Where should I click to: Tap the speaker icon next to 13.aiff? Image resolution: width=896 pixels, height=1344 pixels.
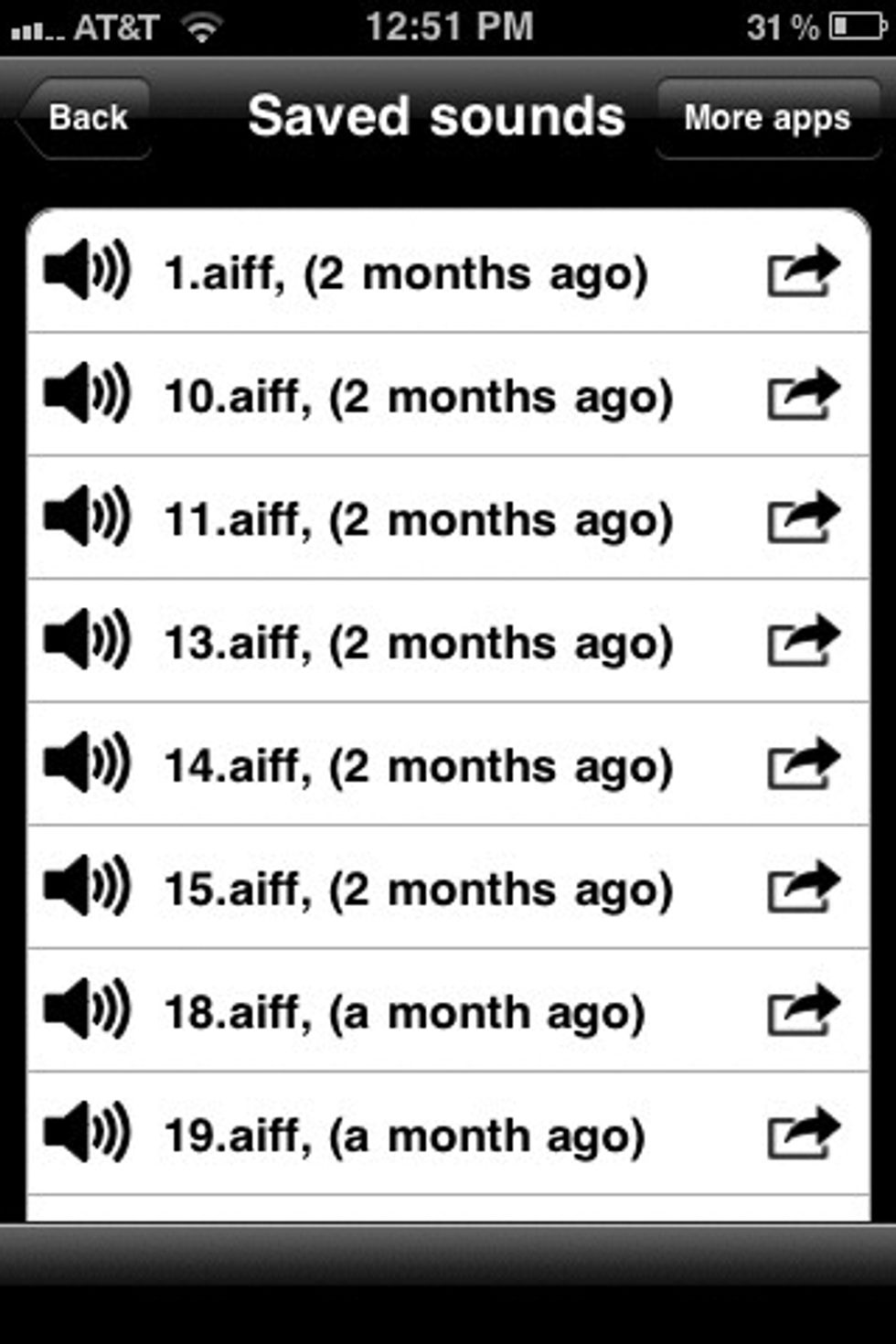pos(87,641)
